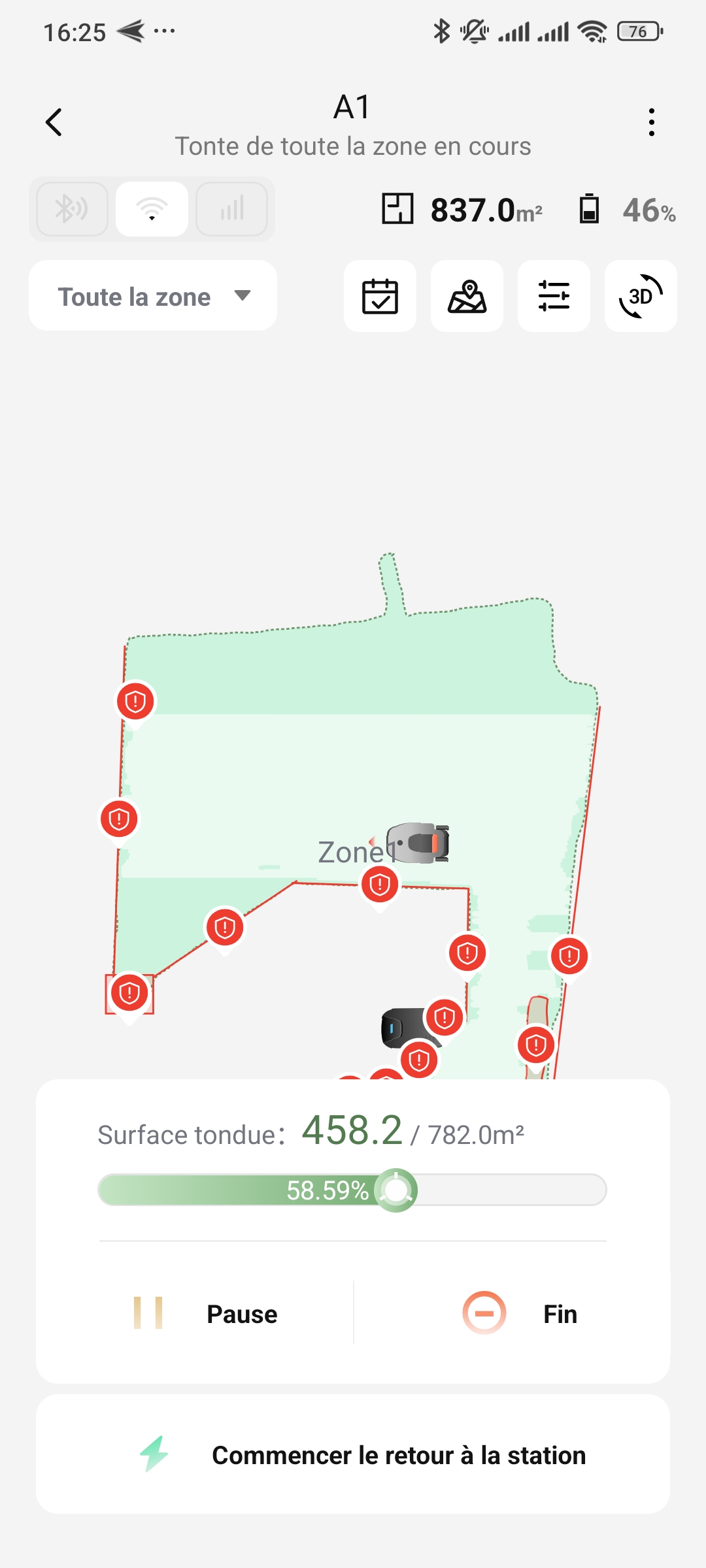Screen dimensions: 706x1568
Task: Tap the mower robot on the map
Action: (x=420, y=843)
